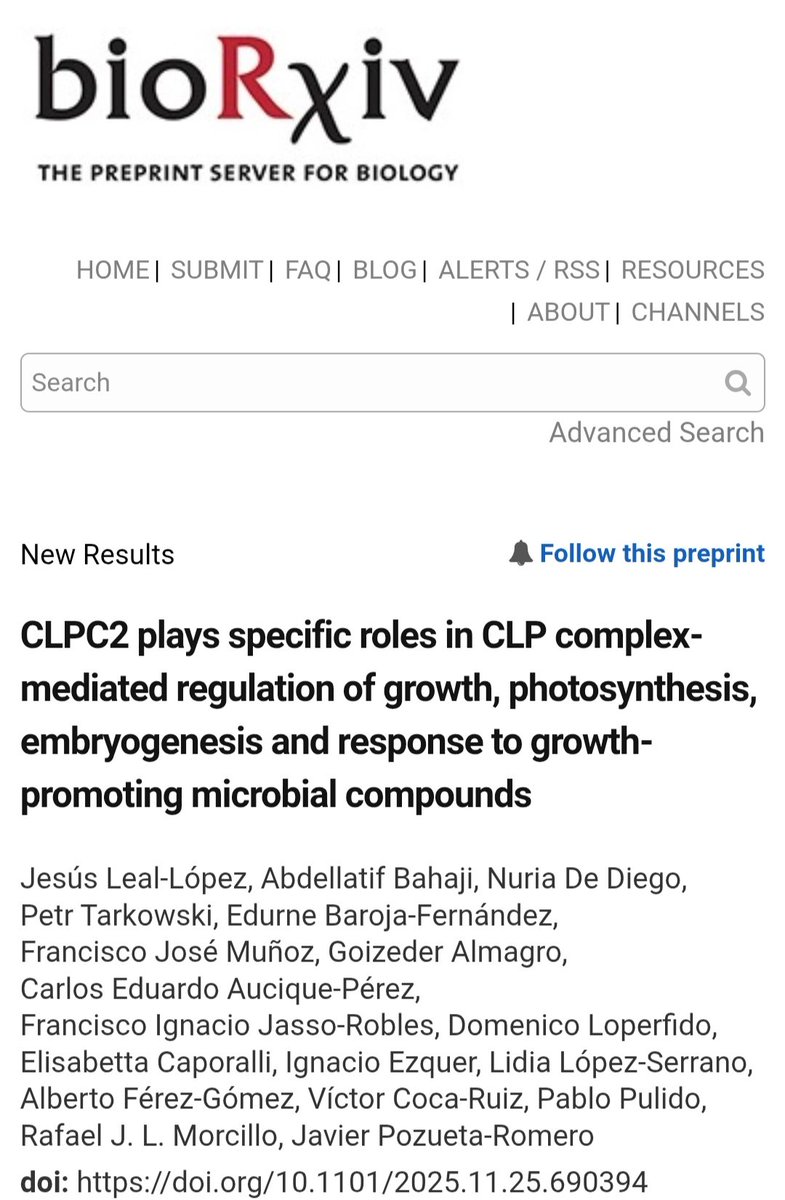Open the CHANNELS link
Screen dimensions: 785x1200
pyautogui.click(x=698, y=312)
